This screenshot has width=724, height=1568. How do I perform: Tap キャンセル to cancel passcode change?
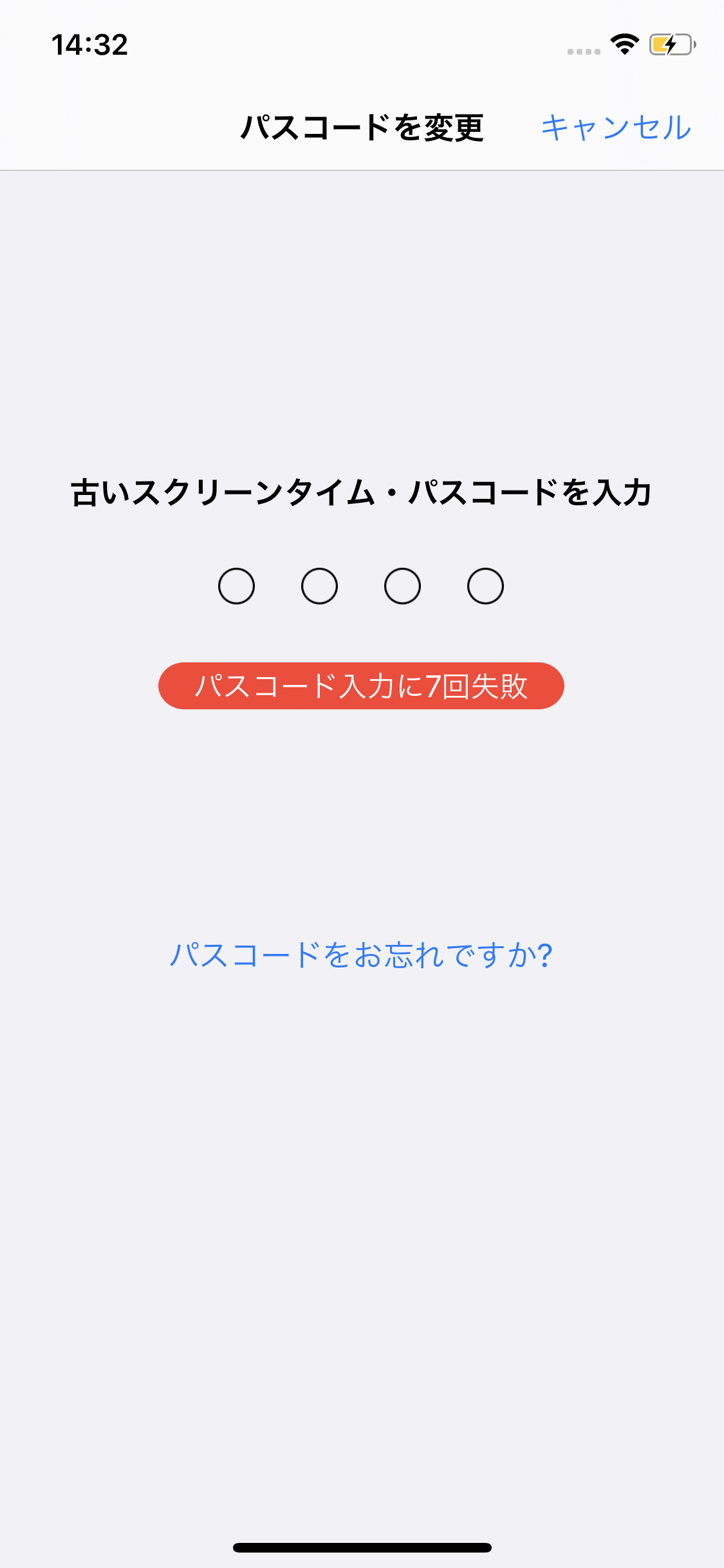point(616,127)
